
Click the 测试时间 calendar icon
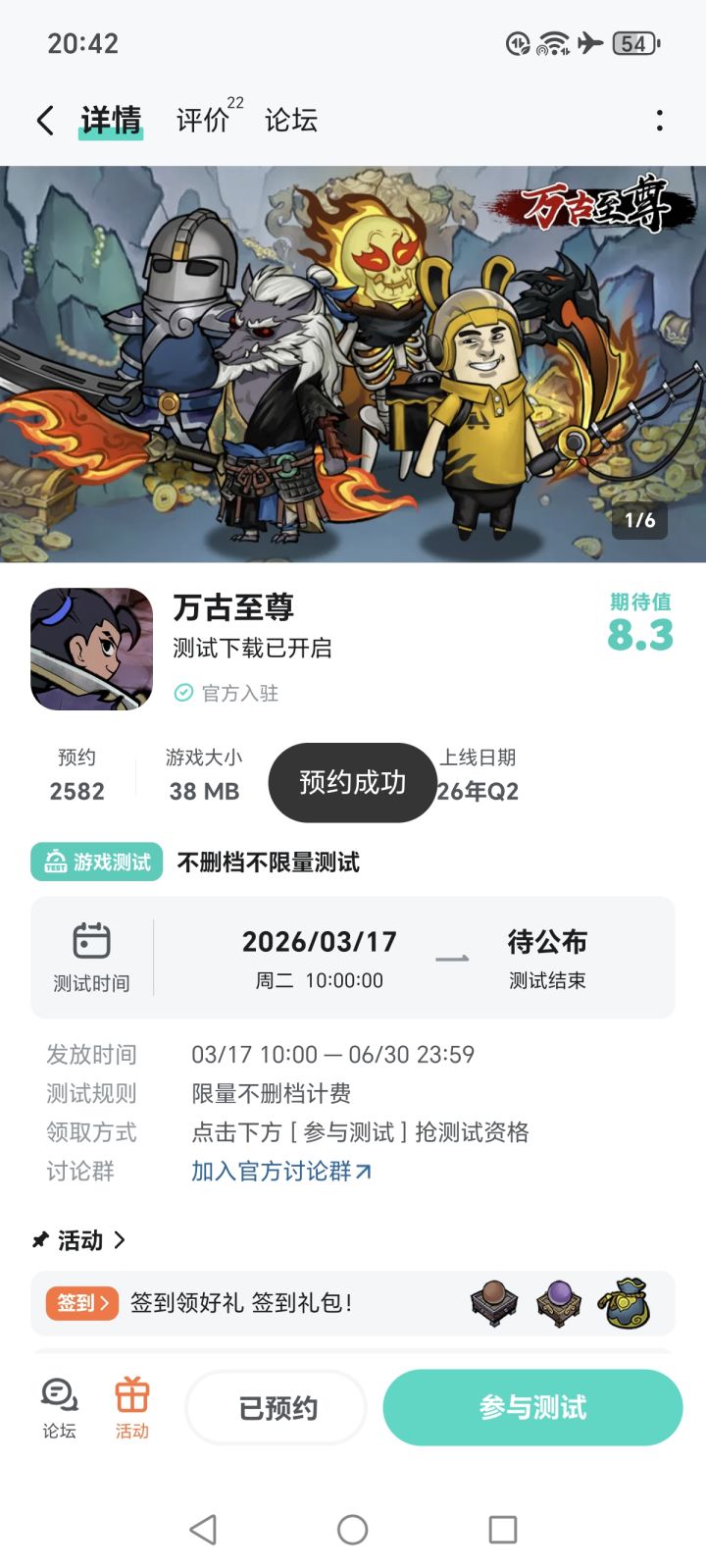click(93, 939)
